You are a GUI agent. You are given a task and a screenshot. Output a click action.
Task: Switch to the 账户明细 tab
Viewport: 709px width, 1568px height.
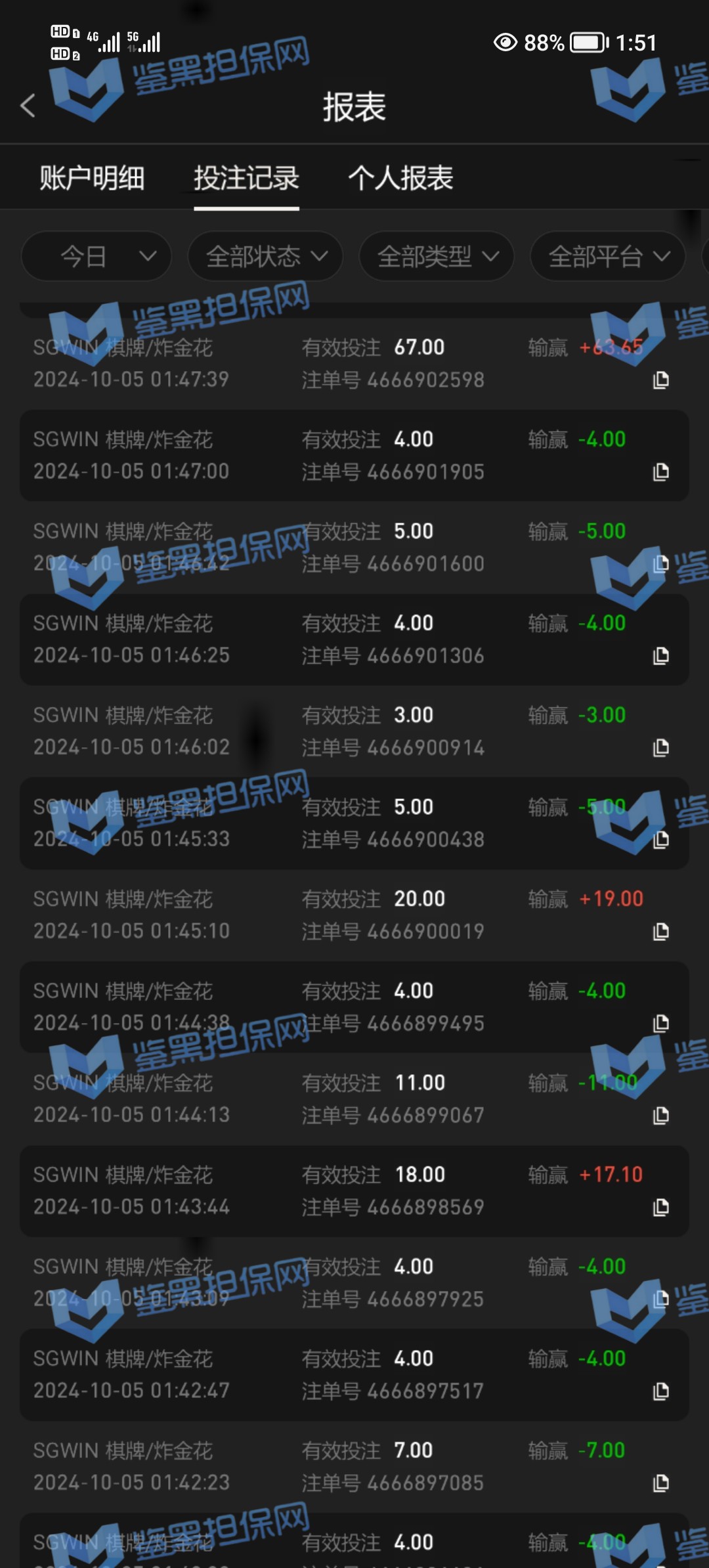(92, 178)
